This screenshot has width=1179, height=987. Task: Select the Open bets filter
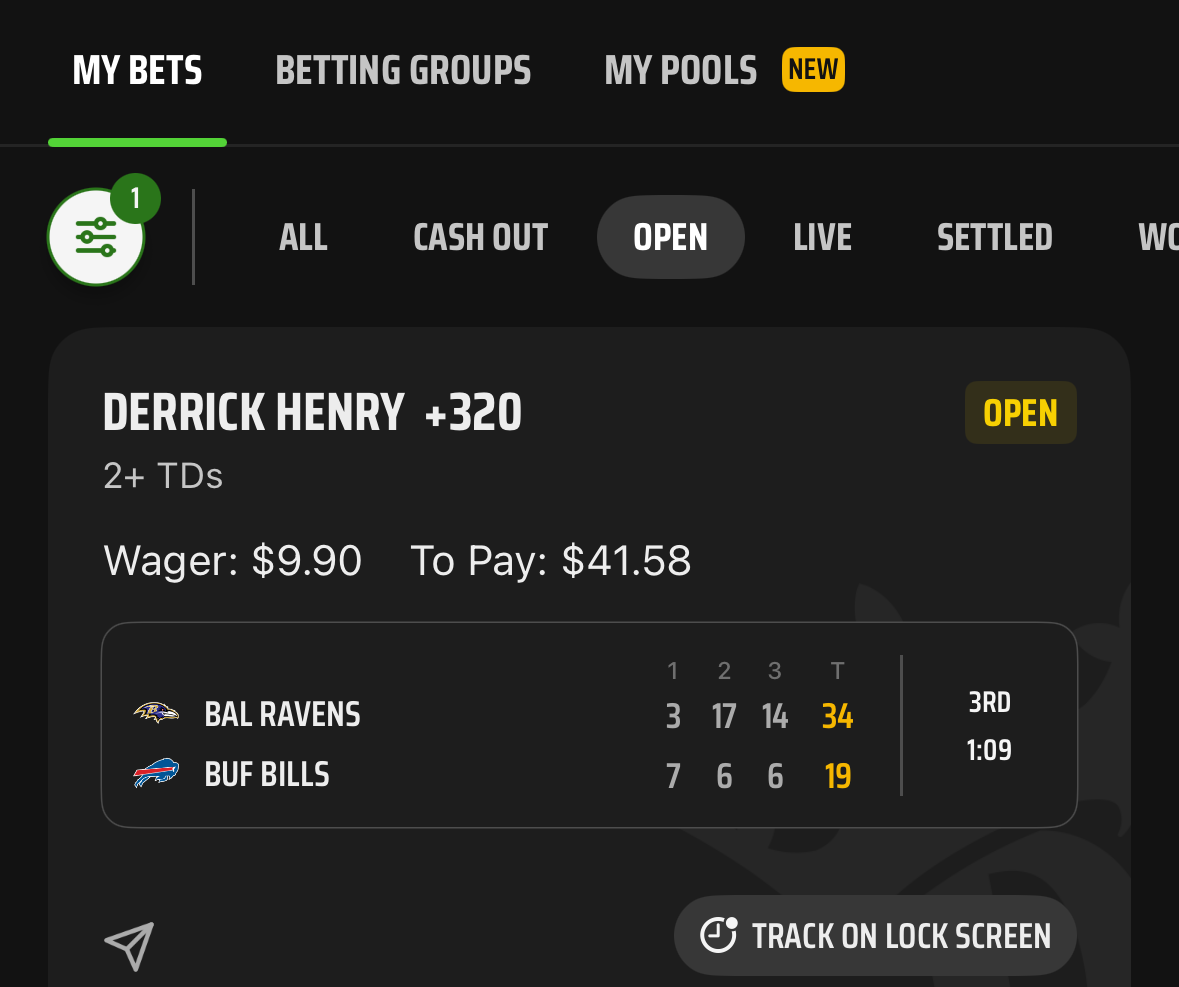coord(670,237)
